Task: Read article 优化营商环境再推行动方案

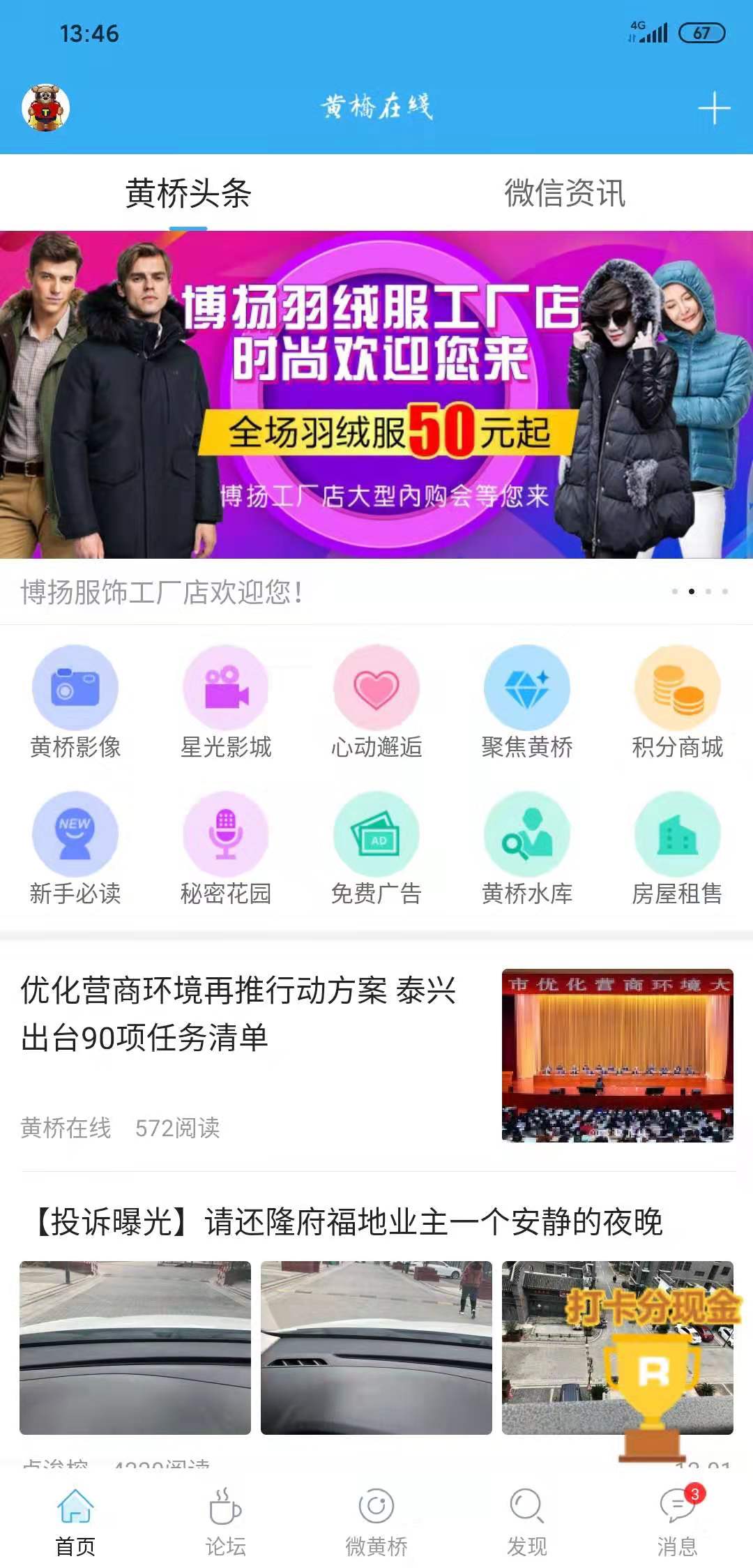Action: tap(238, 1013)
